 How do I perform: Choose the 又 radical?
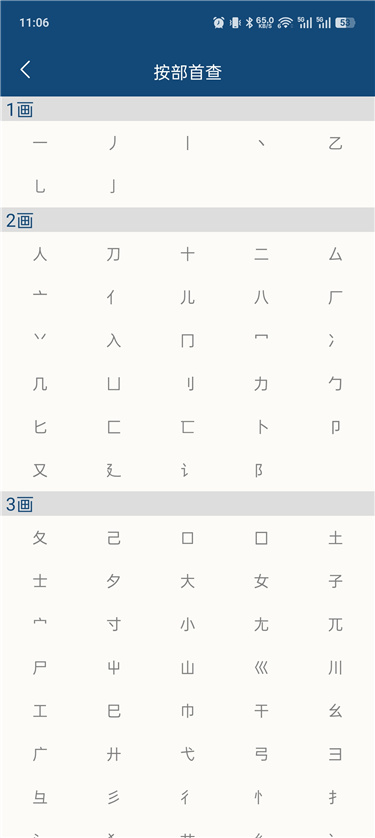click(40, 470)
